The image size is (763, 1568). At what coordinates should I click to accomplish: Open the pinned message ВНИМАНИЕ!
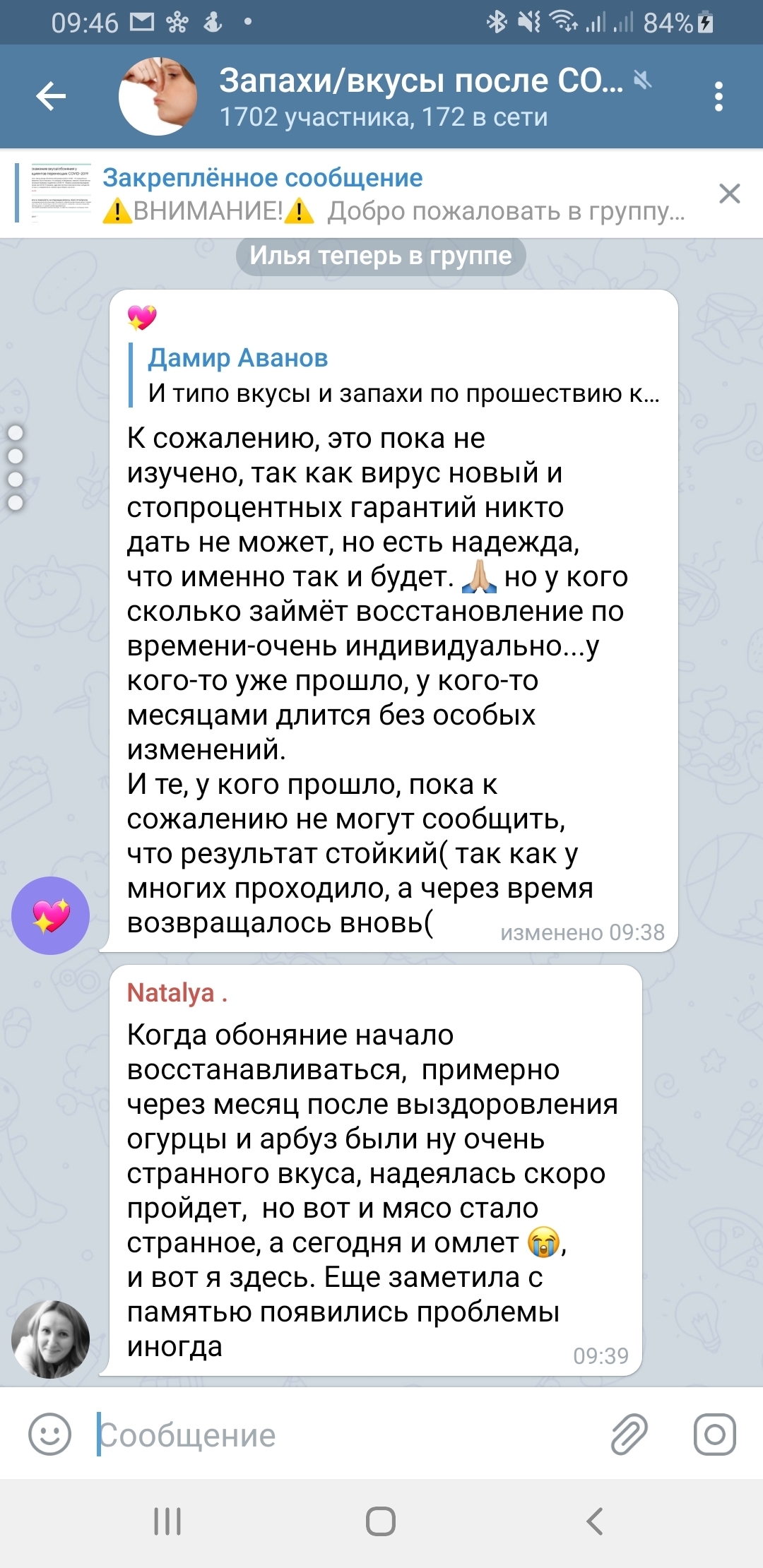[392, 194]
